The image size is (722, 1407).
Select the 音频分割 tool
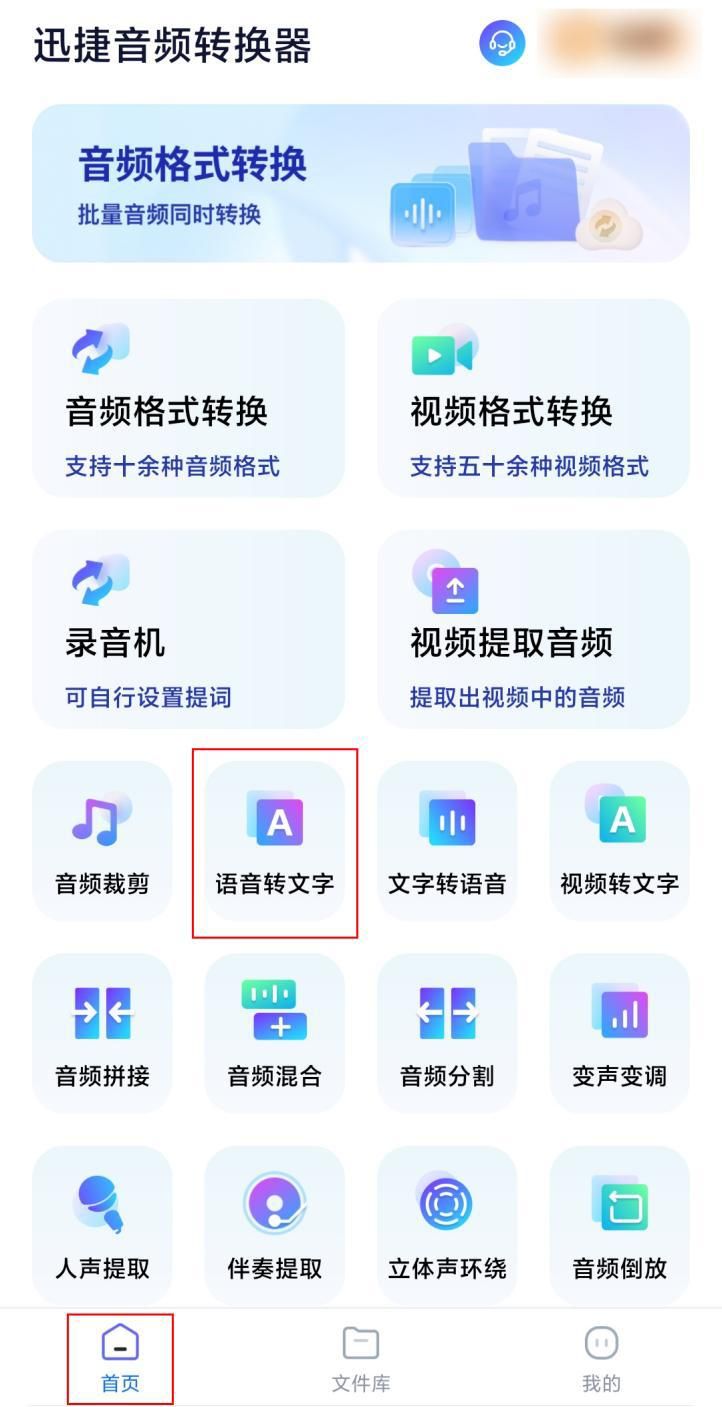[x=447, y=1033]
